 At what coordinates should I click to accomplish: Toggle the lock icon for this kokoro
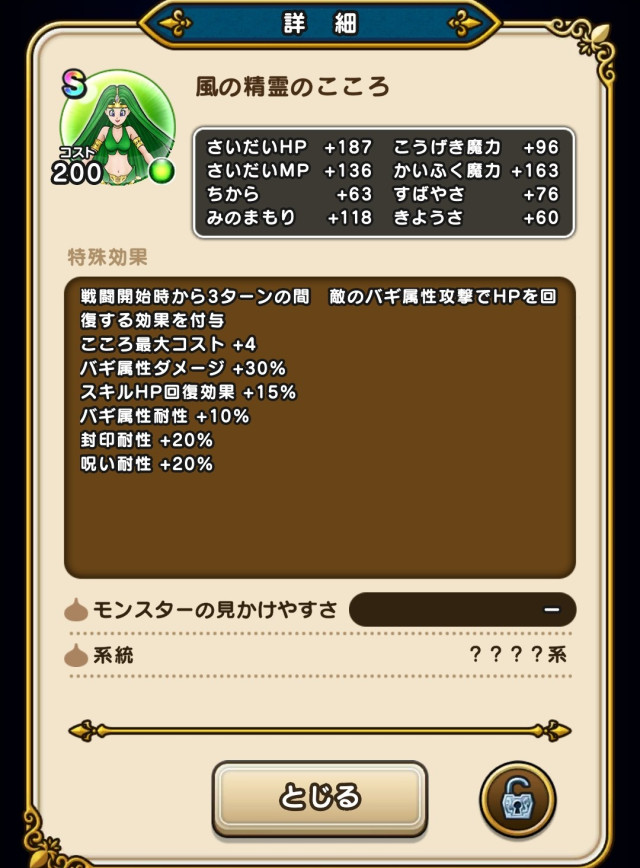[517, 800]
